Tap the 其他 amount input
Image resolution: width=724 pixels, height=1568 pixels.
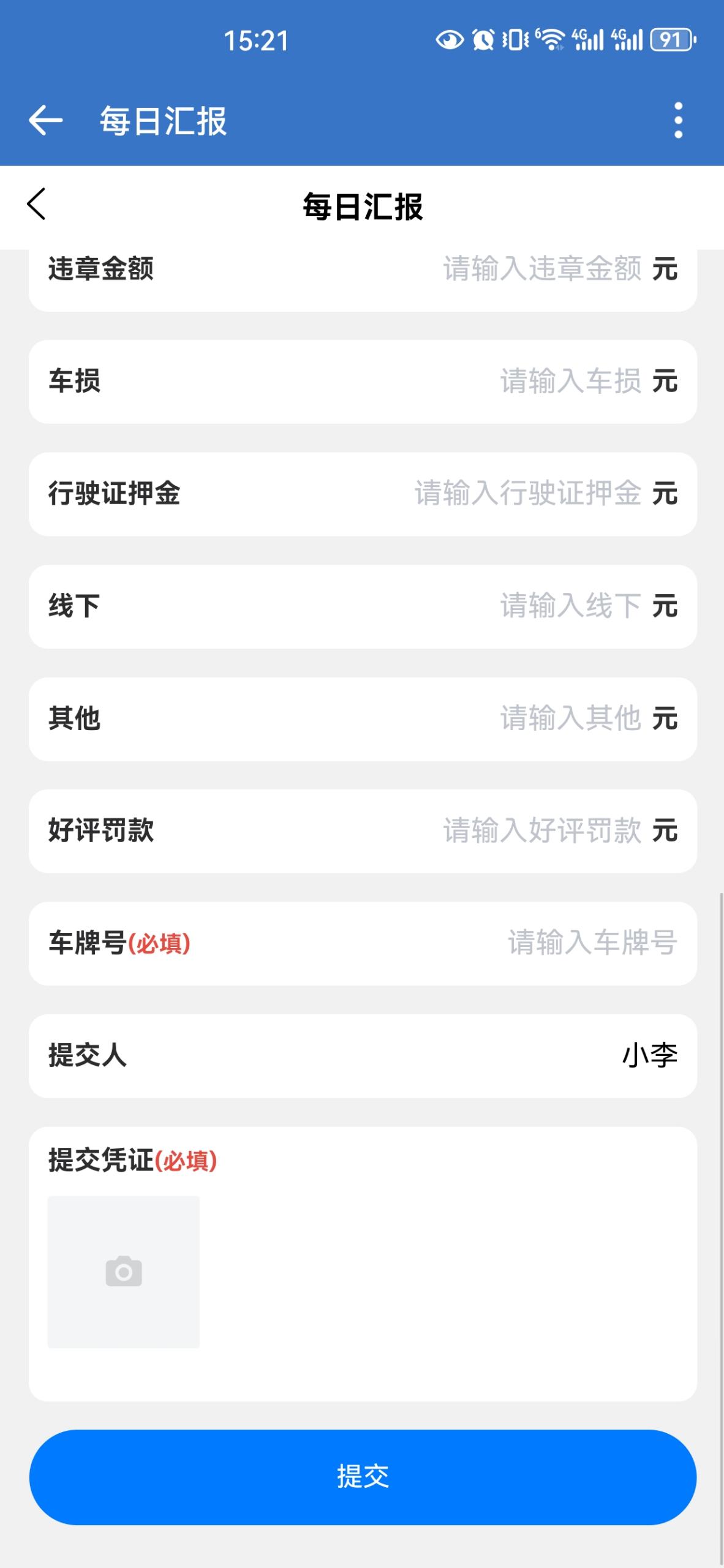coord(570,718)
